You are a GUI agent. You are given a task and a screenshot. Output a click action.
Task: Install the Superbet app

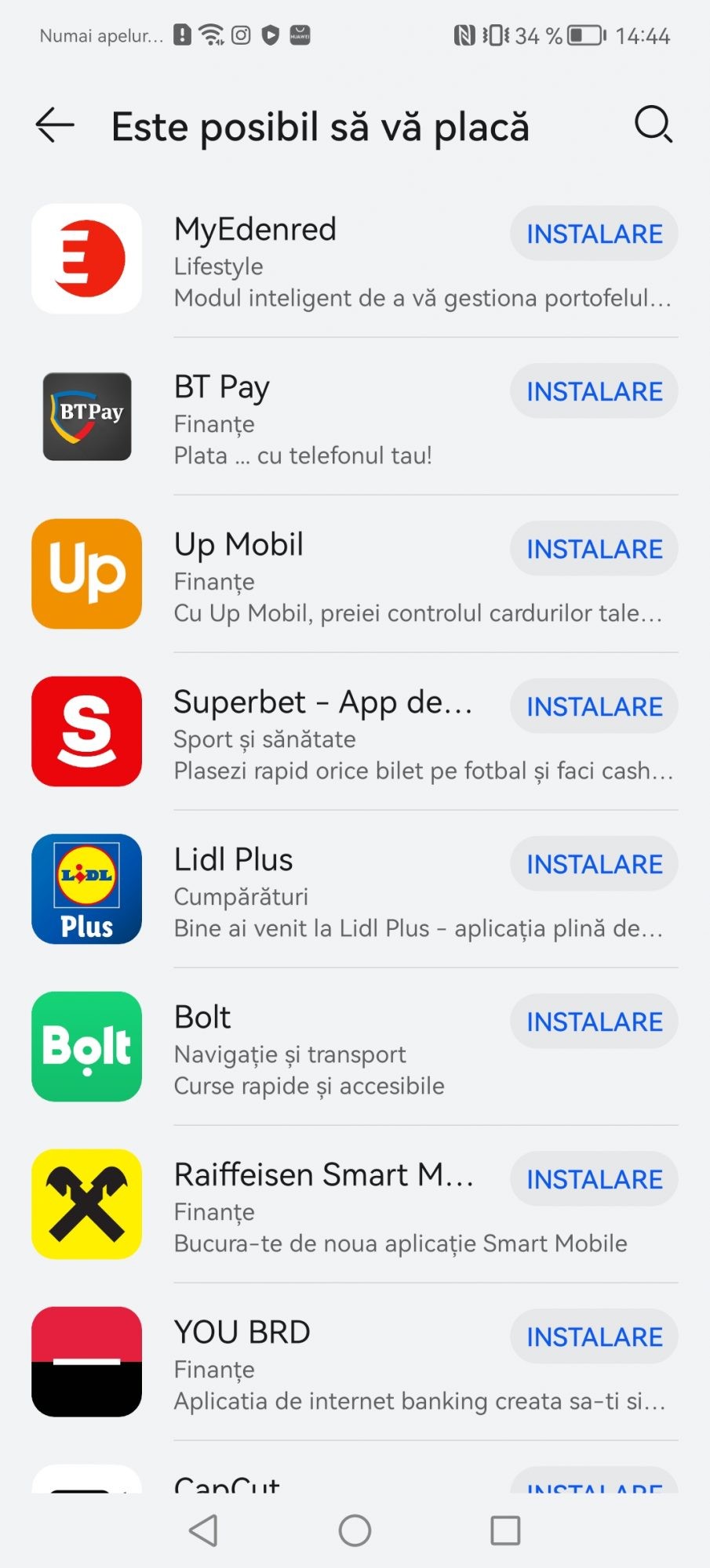[594, 706]
